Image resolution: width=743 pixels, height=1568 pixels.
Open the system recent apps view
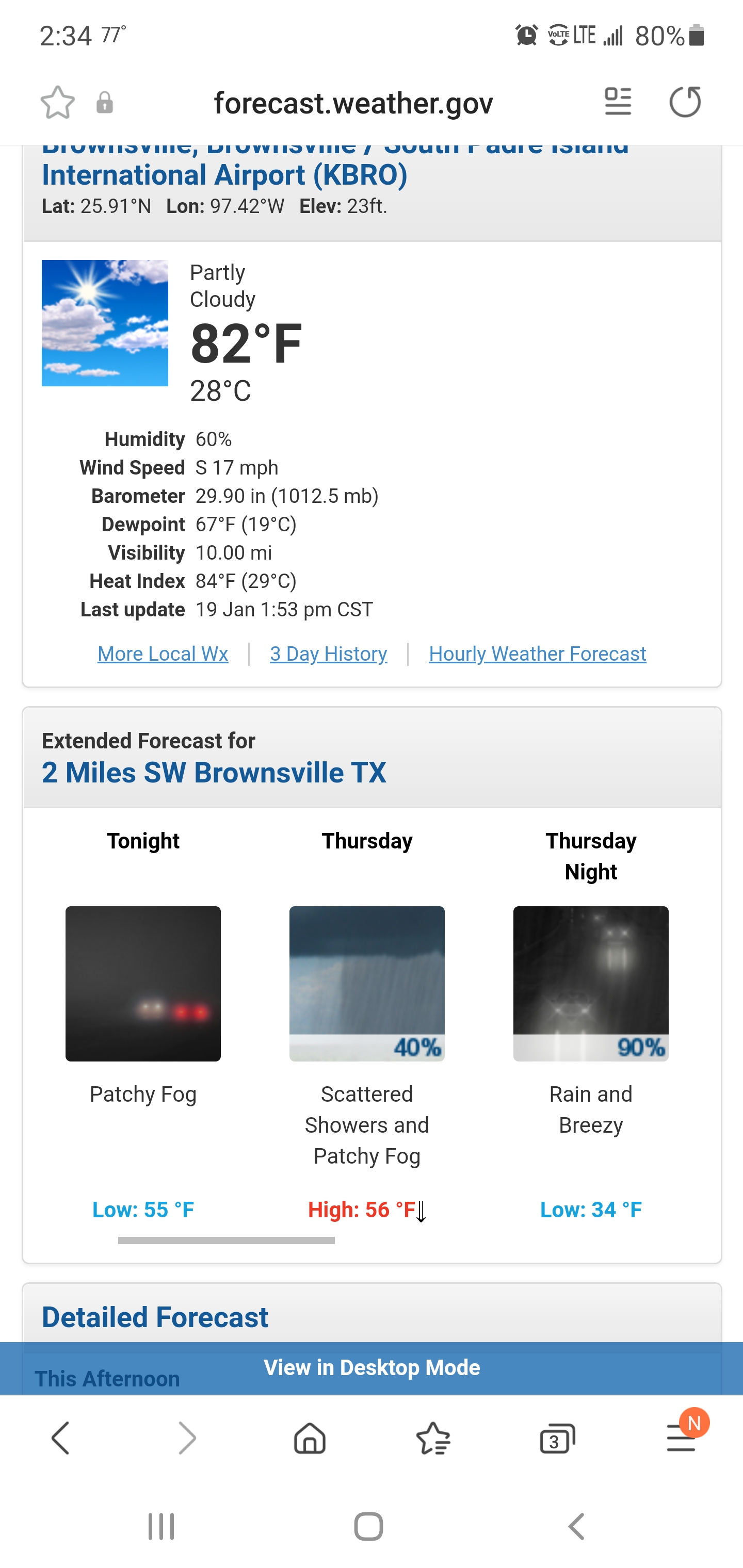pyautogui.click(x=161, y=1527)
